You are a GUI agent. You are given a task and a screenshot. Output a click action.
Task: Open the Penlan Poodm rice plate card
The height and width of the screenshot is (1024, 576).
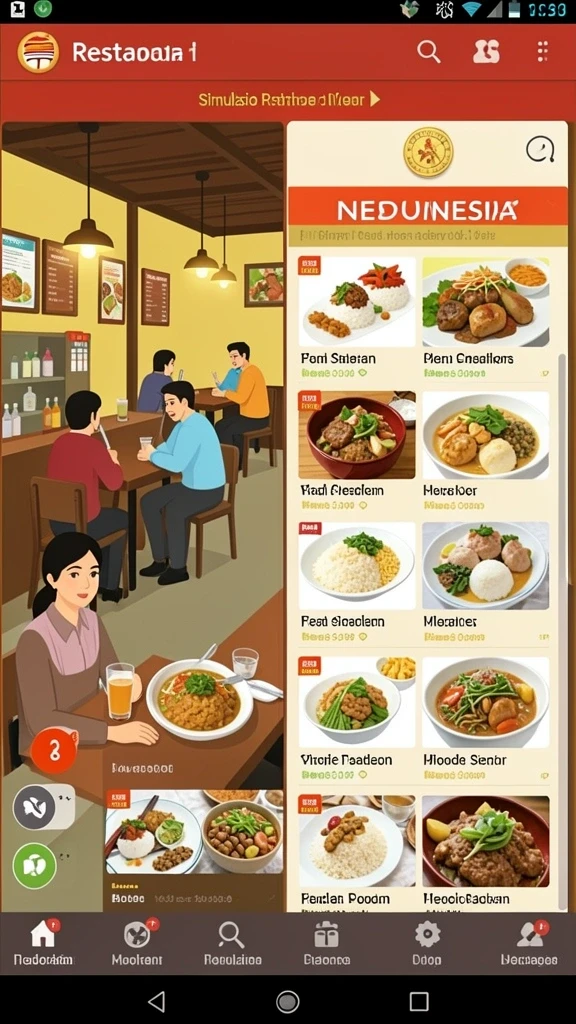coord(357,850)
